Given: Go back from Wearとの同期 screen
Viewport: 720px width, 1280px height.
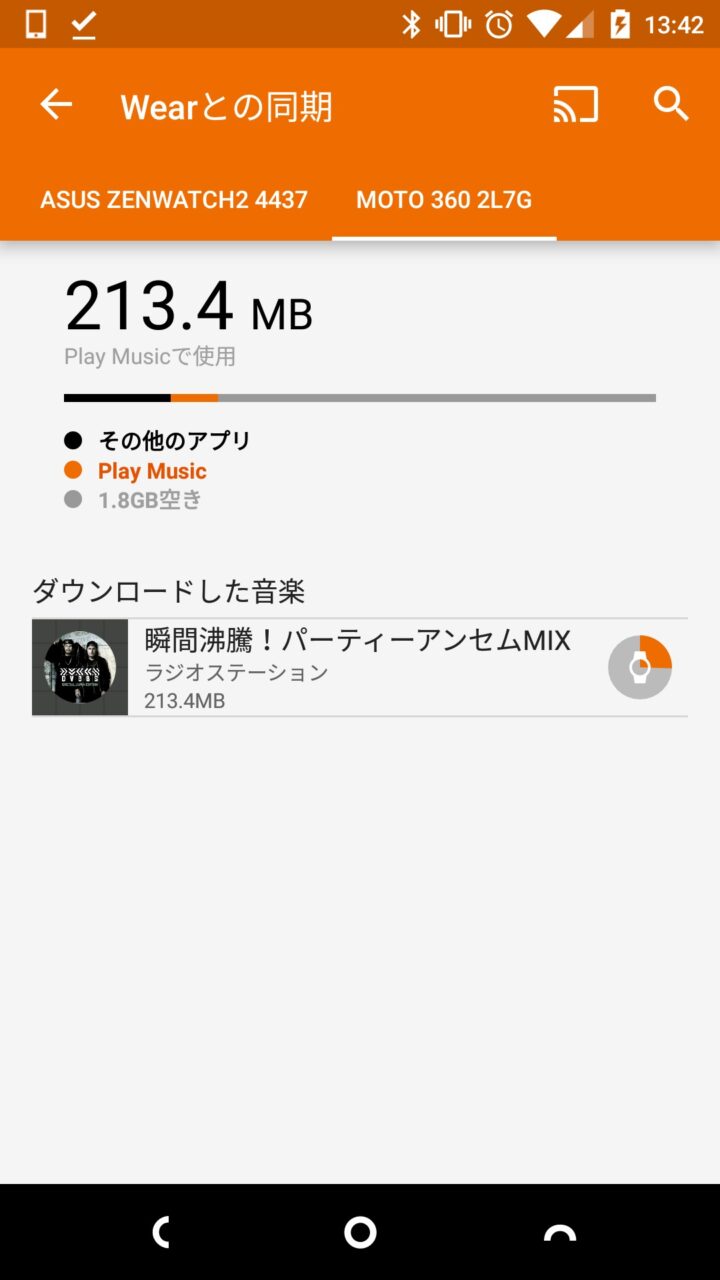Looking at the screenshot, I should [x=56, y=105].
